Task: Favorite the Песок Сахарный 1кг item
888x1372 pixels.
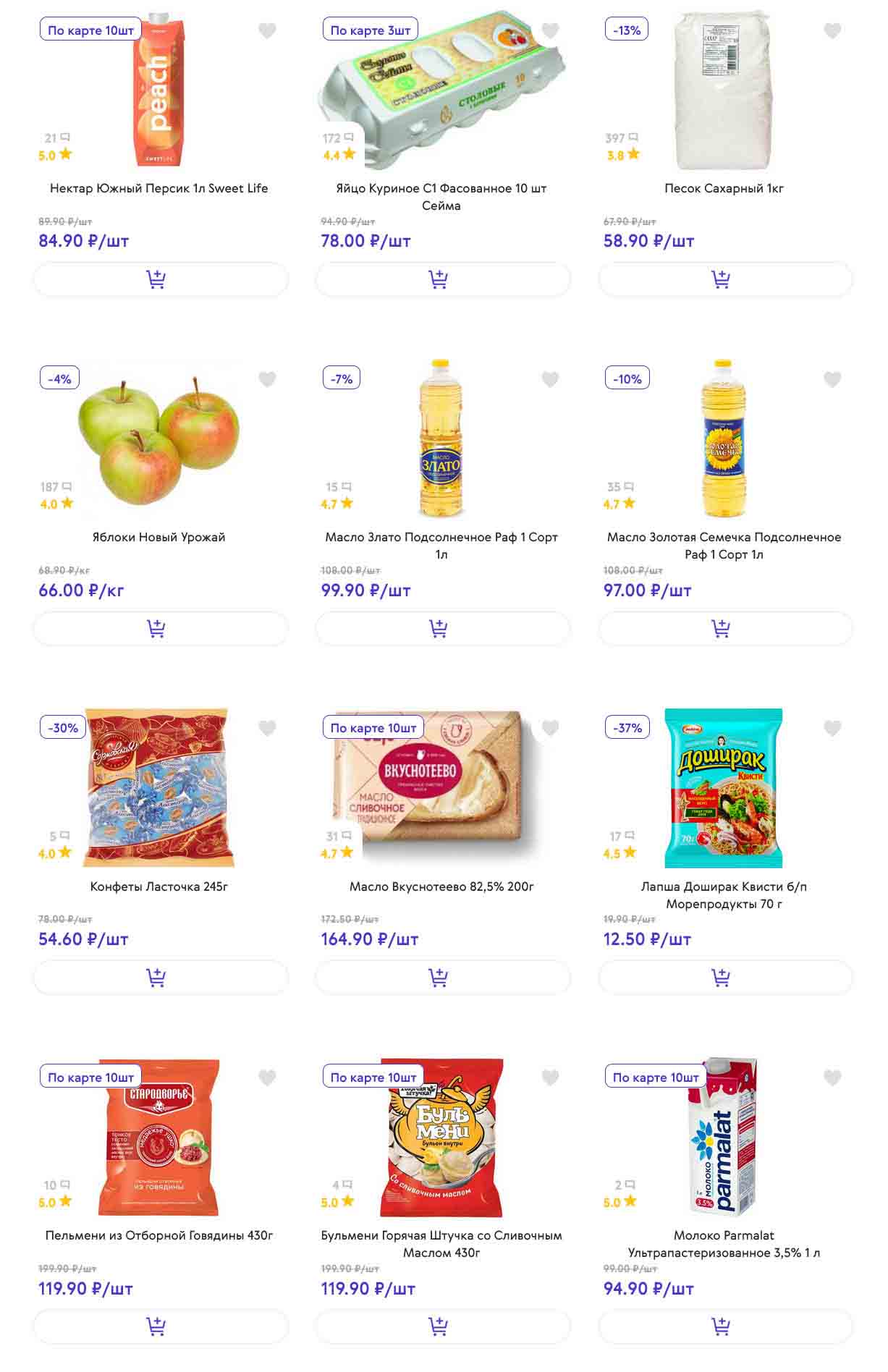Action: (832, 30)
